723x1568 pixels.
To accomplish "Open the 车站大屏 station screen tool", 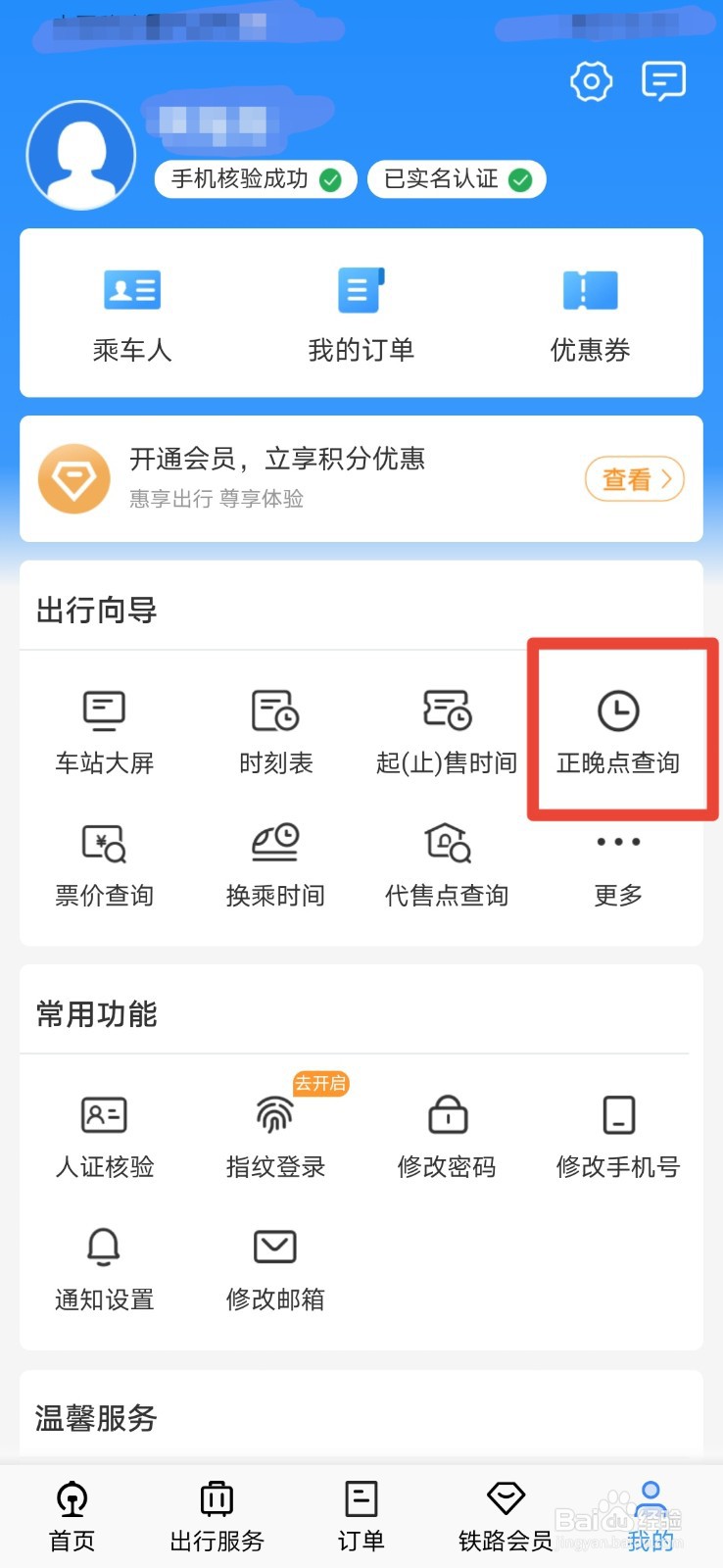I will coord(104,730).
